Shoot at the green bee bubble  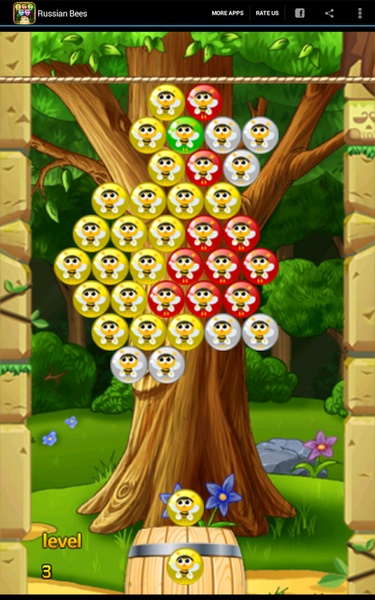(x=185, y=135)
